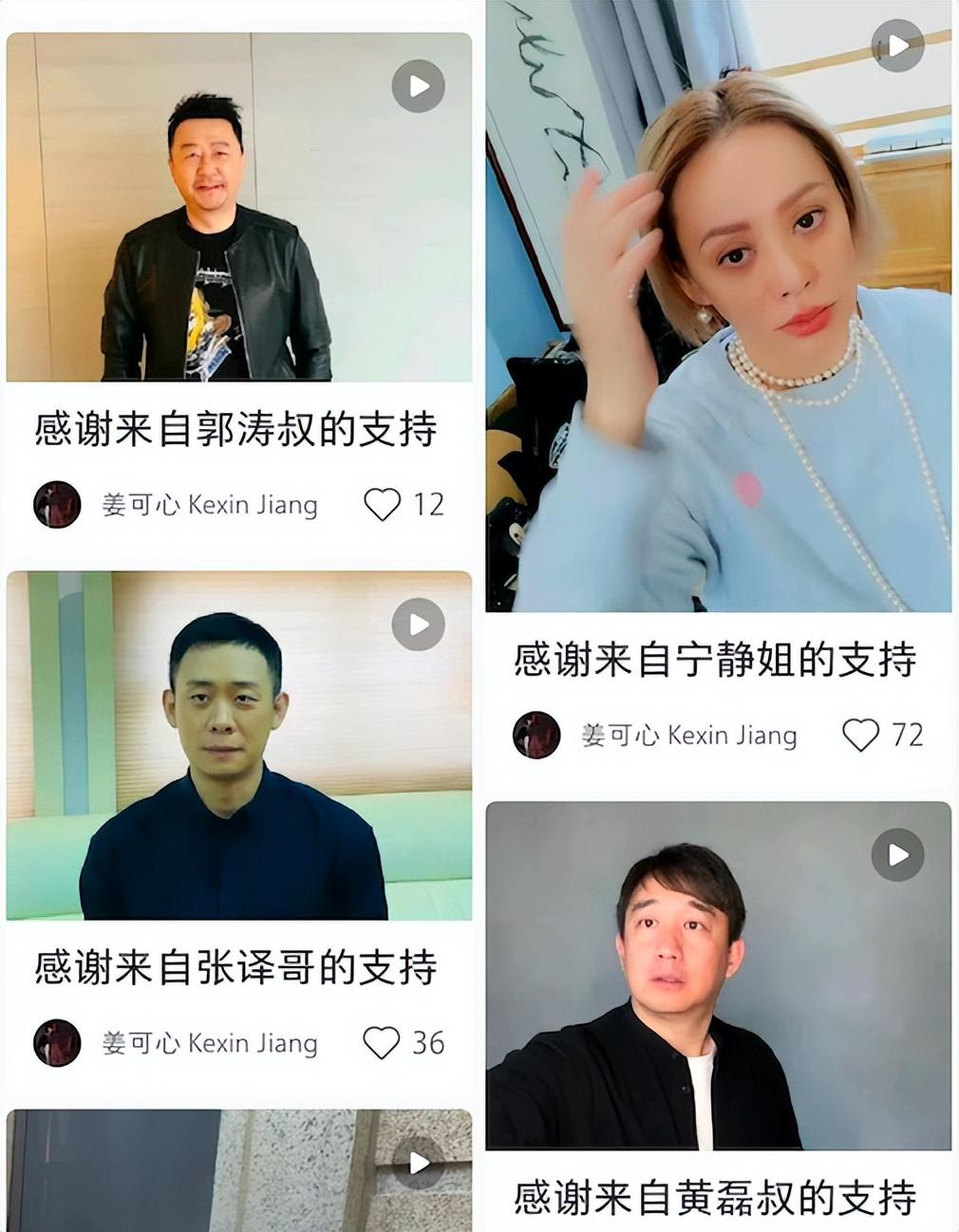Like the 张译哥 post with 36 likes

pos(382,1043)
